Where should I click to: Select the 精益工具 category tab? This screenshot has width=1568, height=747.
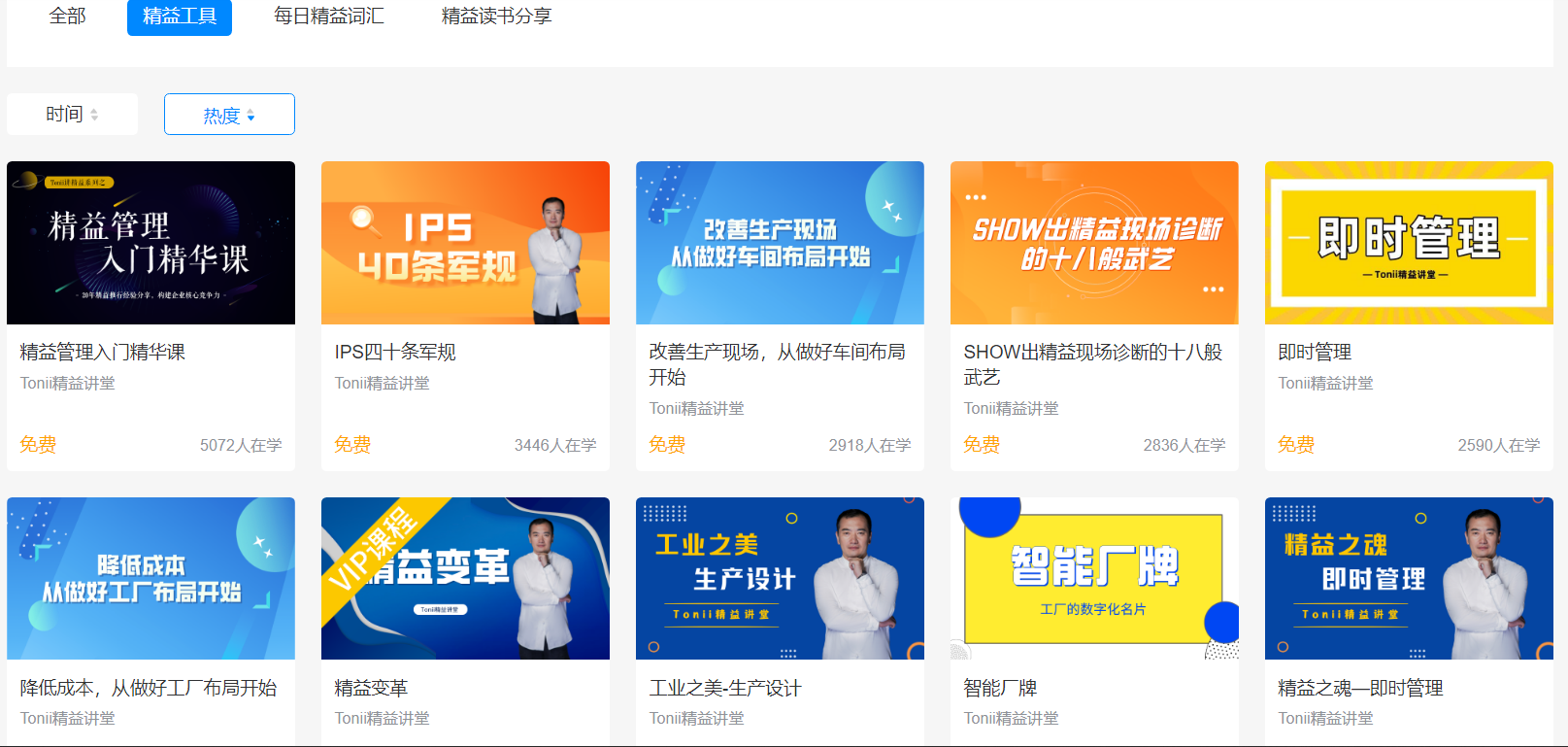point(180,17)
